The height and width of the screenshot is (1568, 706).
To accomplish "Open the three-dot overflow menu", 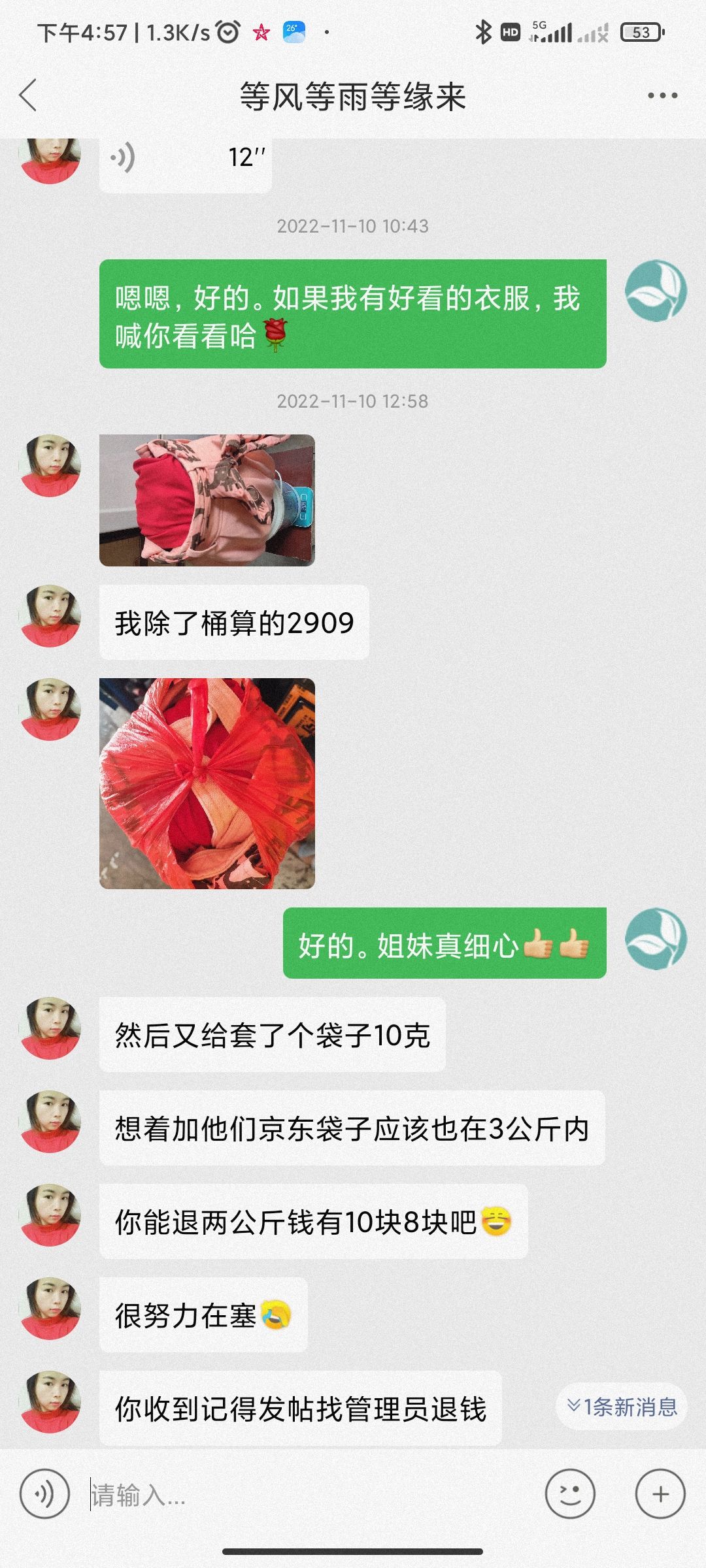I will coord(662,96).
